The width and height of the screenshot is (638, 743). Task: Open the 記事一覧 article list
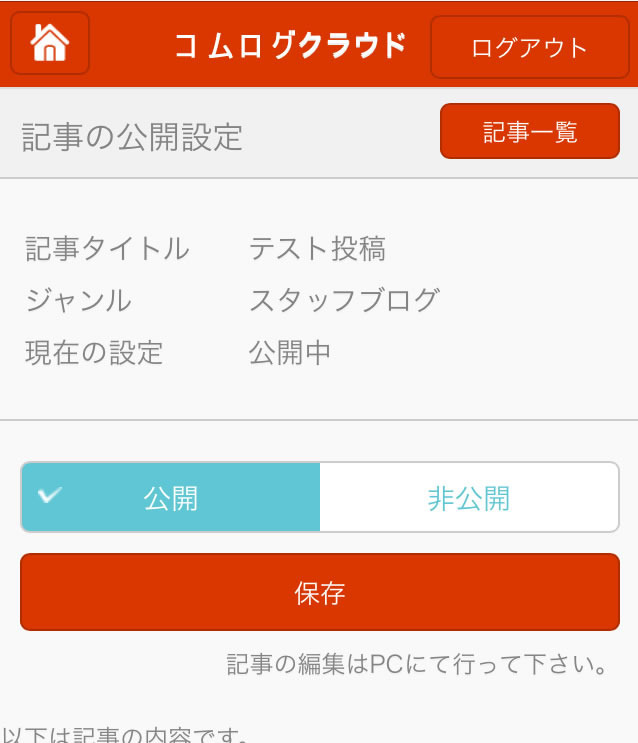coord(530,132)
